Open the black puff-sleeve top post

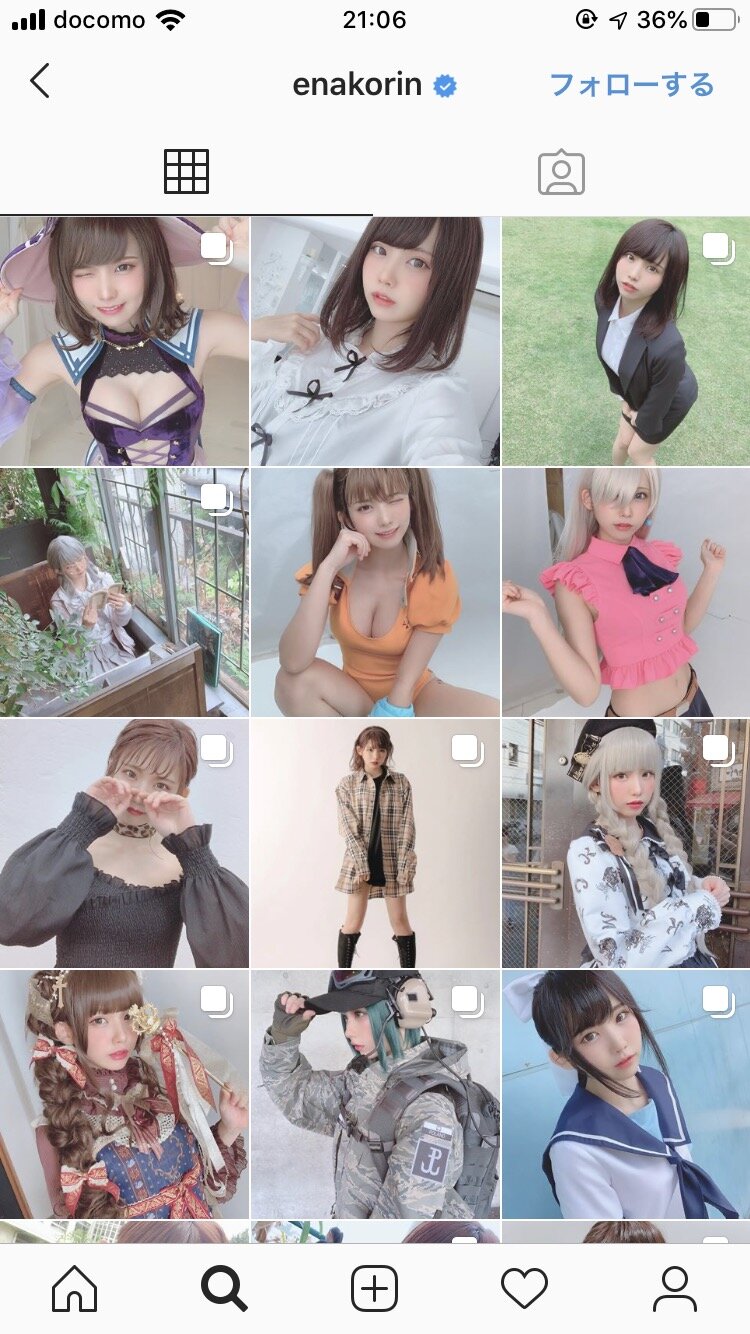[x=124, y=843]
